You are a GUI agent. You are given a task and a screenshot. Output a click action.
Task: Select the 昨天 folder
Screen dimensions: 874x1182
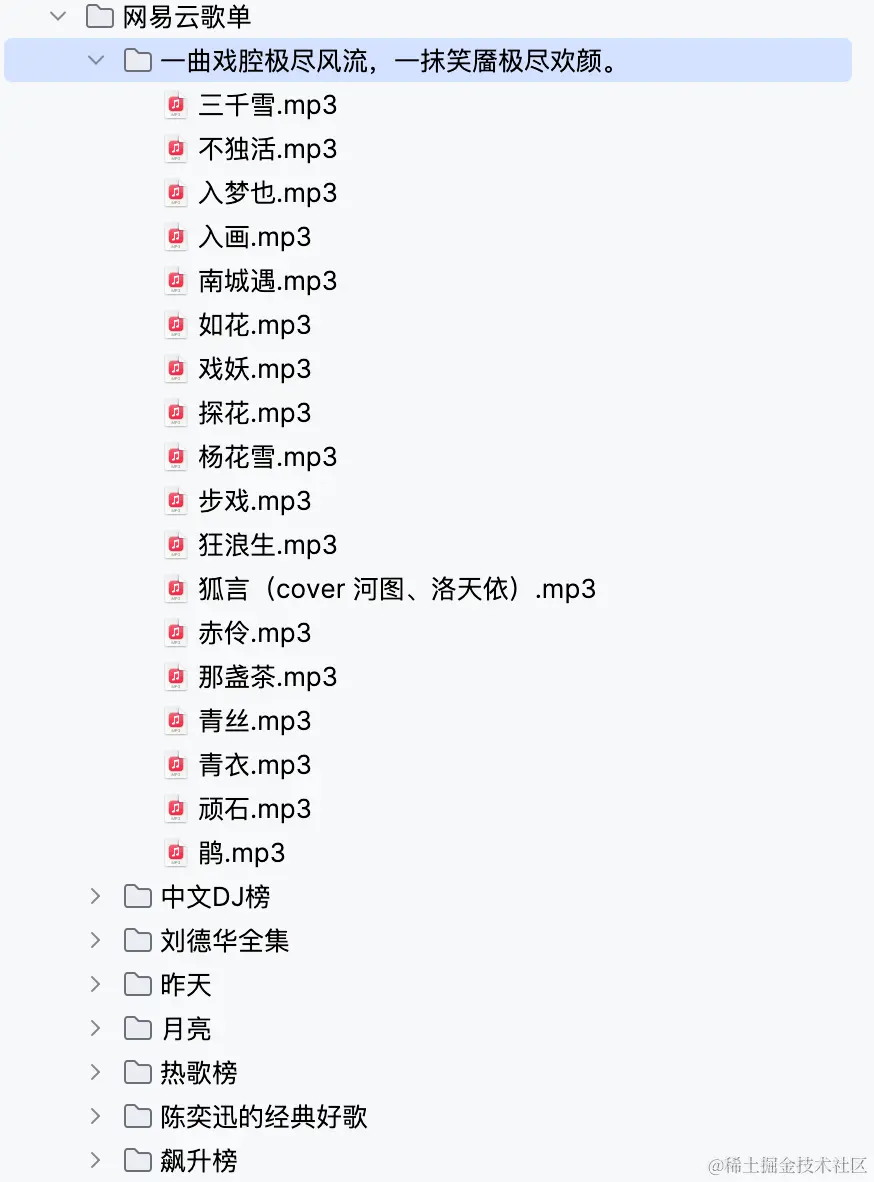coord(186,985)
